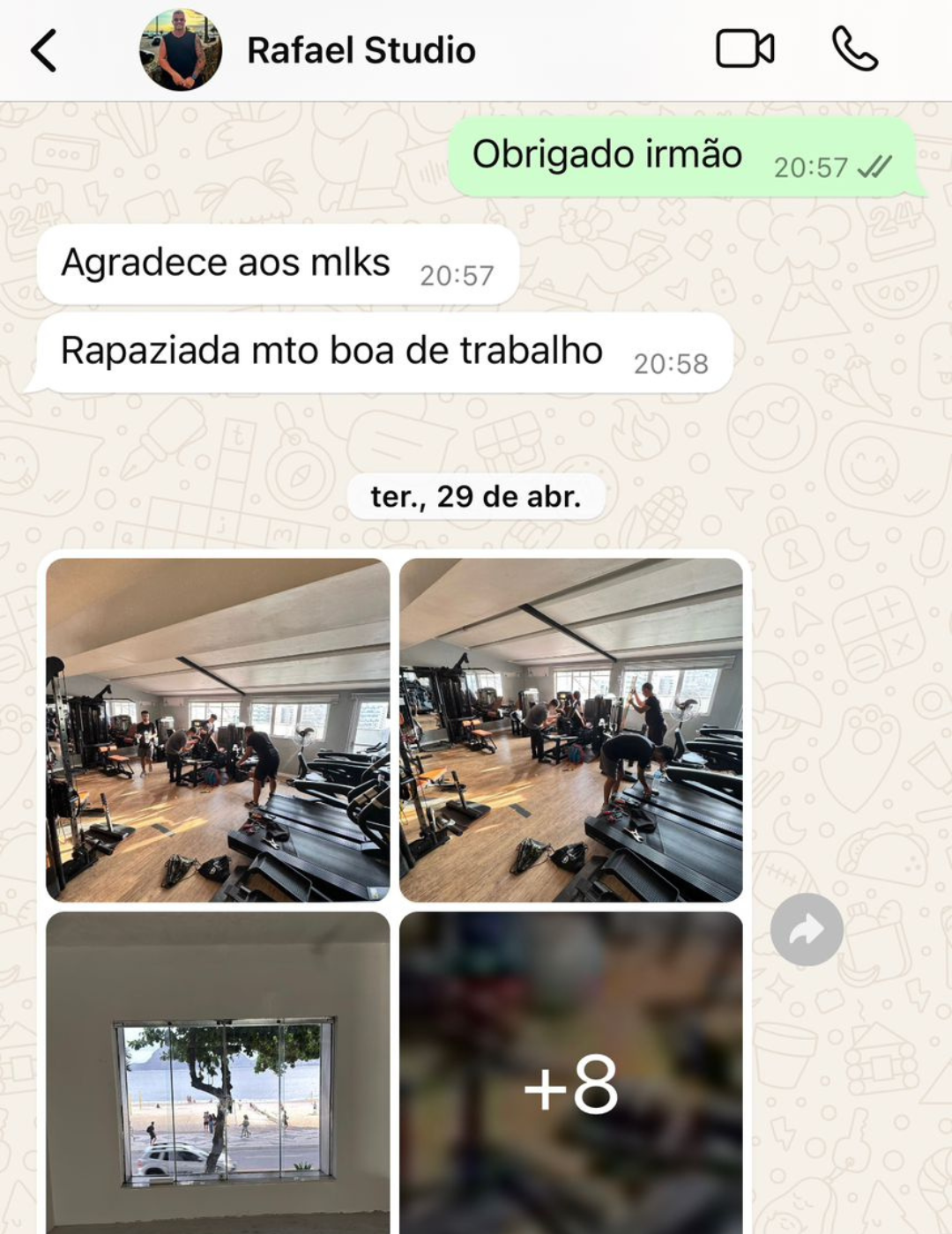
Task: Open Rafael Studio contact info
Action: (x=361, y=50)
